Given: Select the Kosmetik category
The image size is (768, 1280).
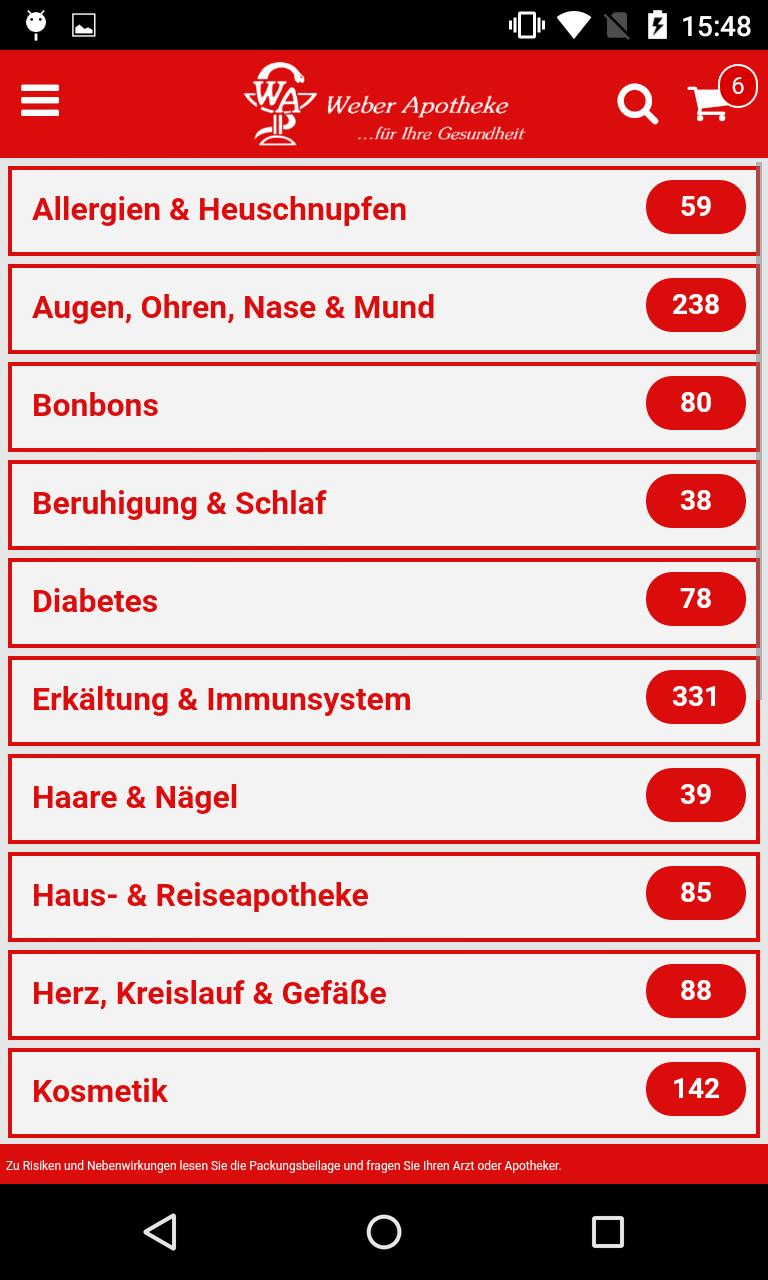Looking at the screenshot, I should 384,1091.
